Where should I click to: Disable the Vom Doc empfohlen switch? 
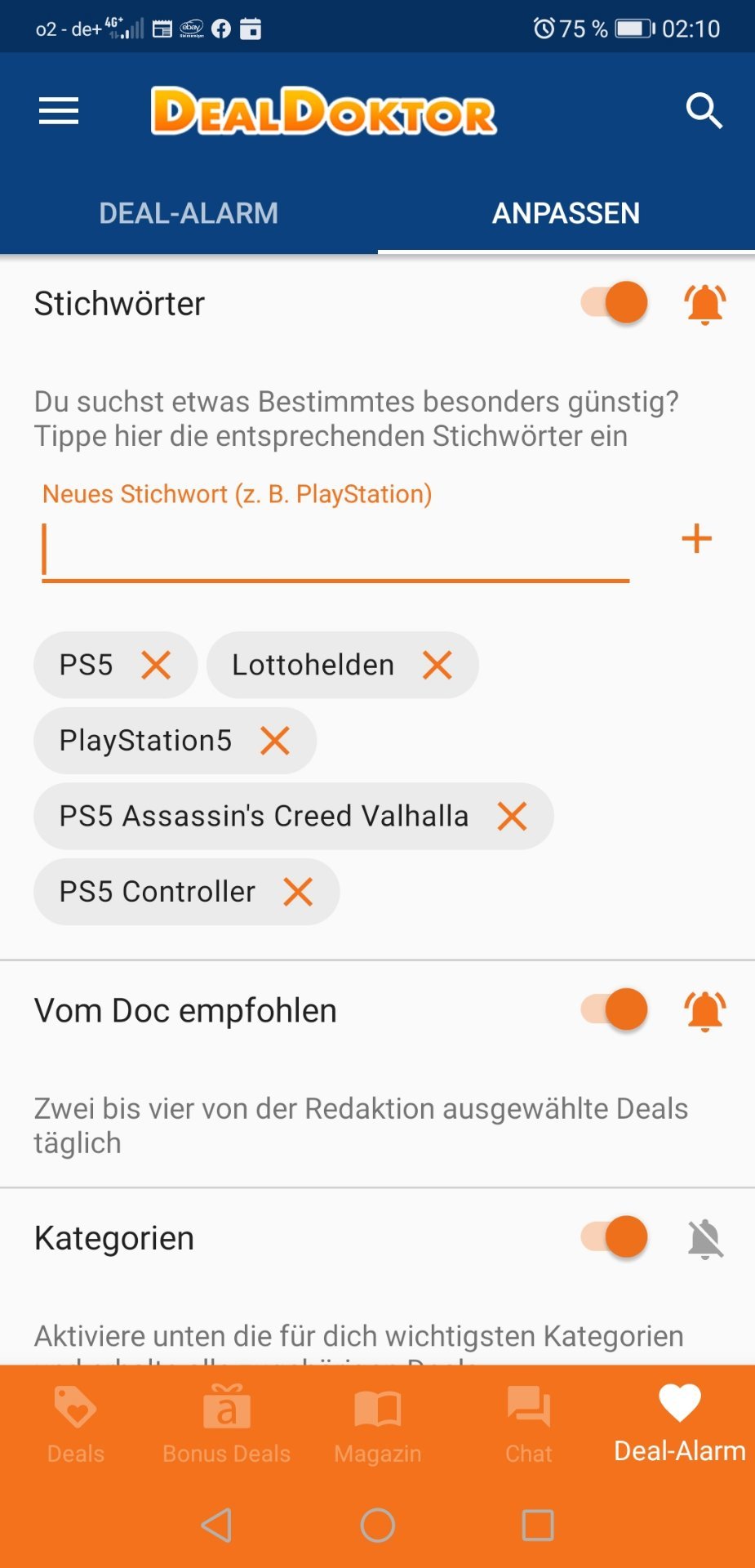coord(615,1009)
